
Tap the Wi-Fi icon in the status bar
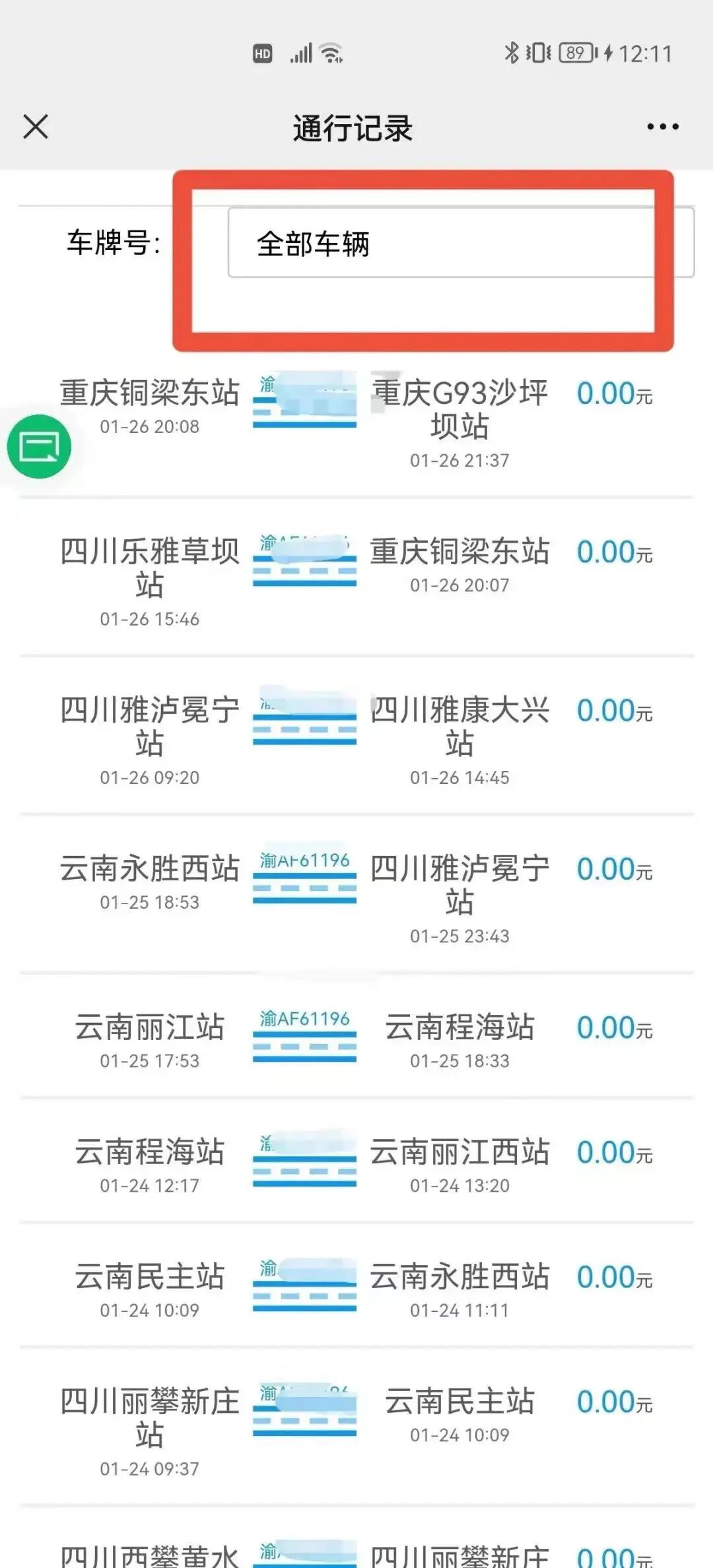[331, 53]
